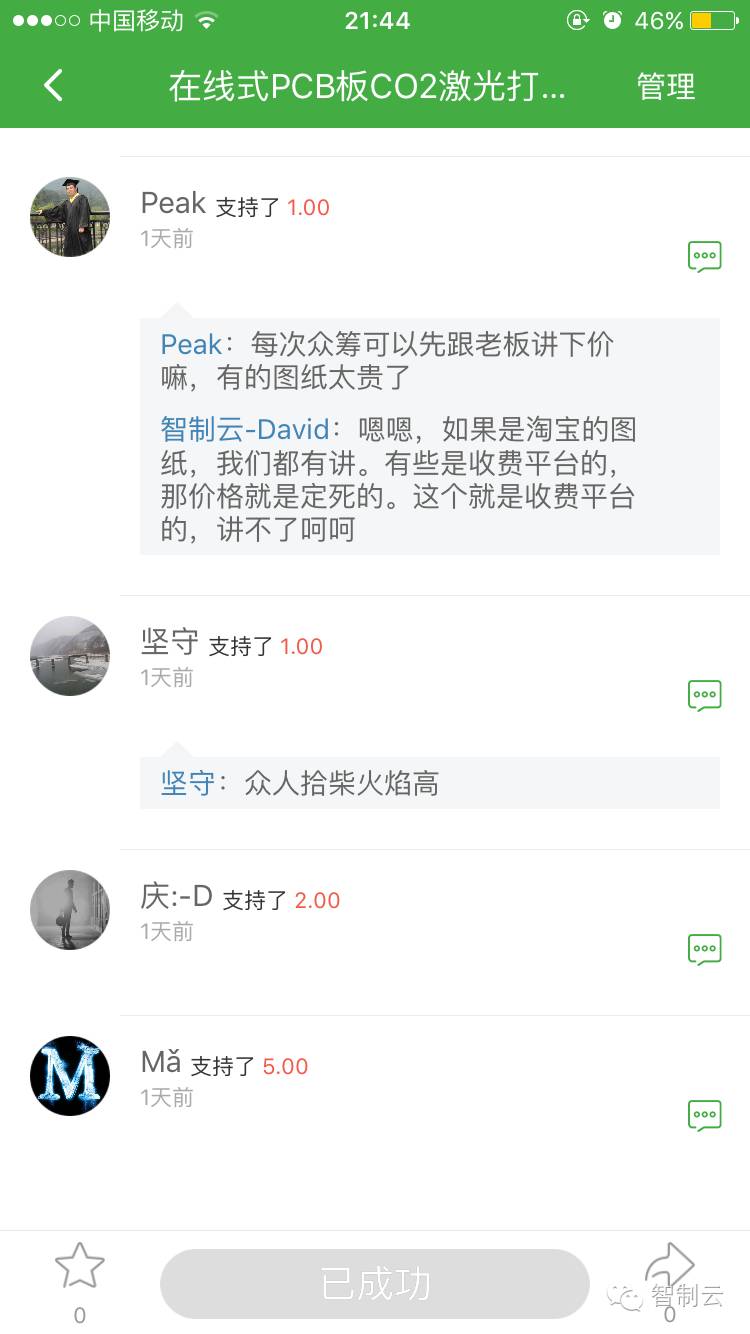750x1334 pixels.
Task: Tap comment icon next to 坚守
Action: tap(704, 695)
